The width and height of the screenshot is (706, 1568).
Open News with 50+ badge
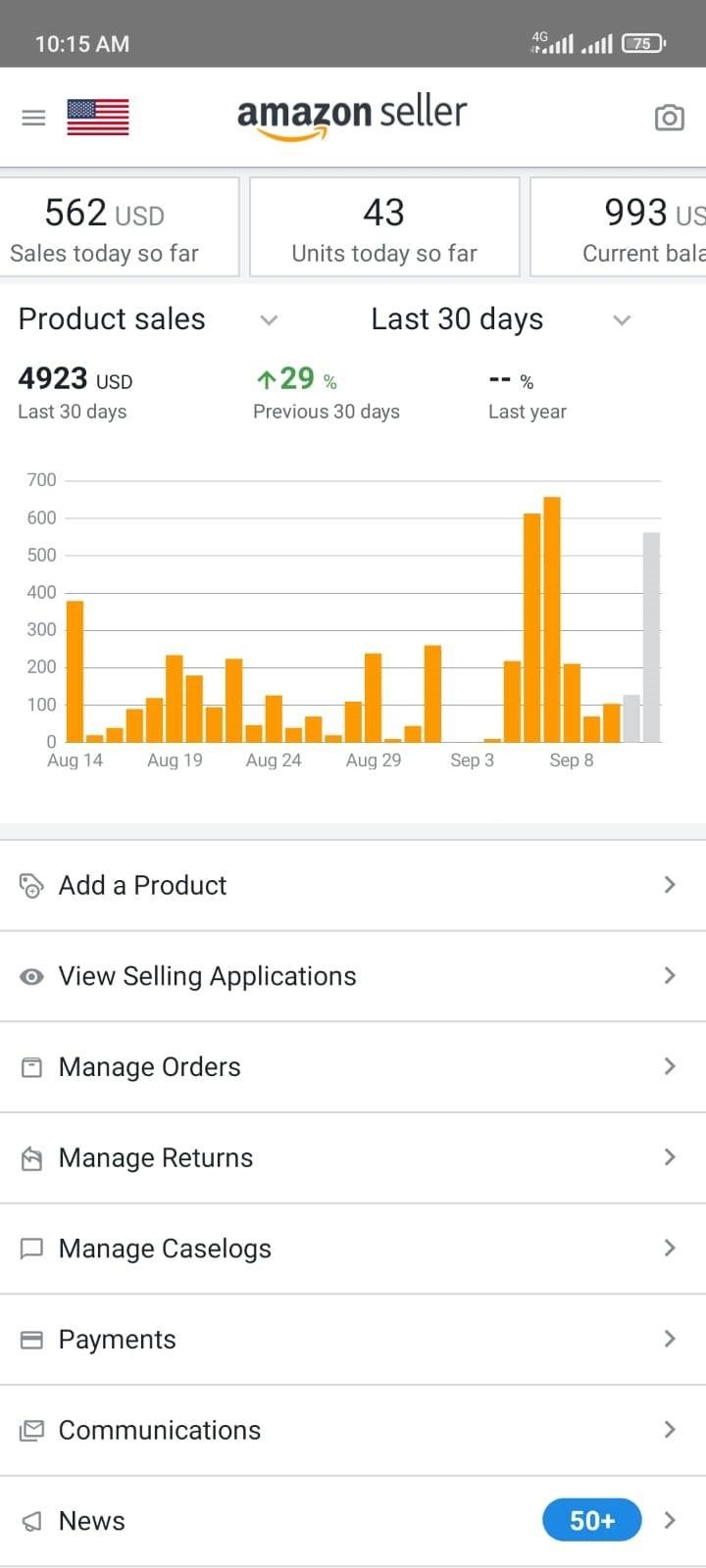tap(353, 1521)
